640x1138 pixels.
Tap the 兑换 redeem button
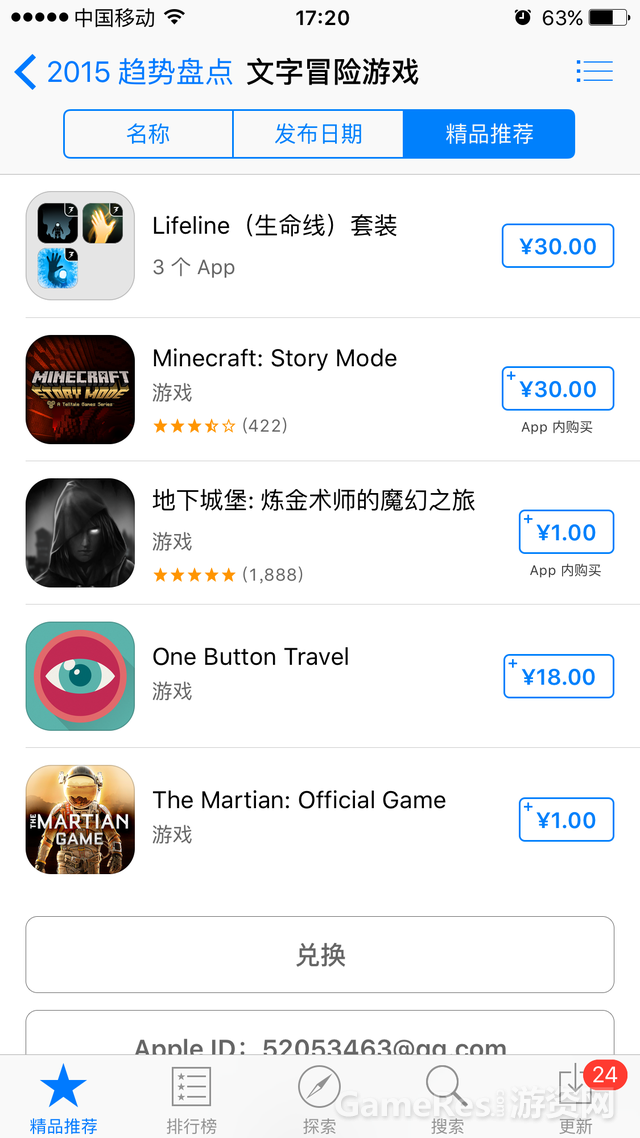(x=320, y=955)
